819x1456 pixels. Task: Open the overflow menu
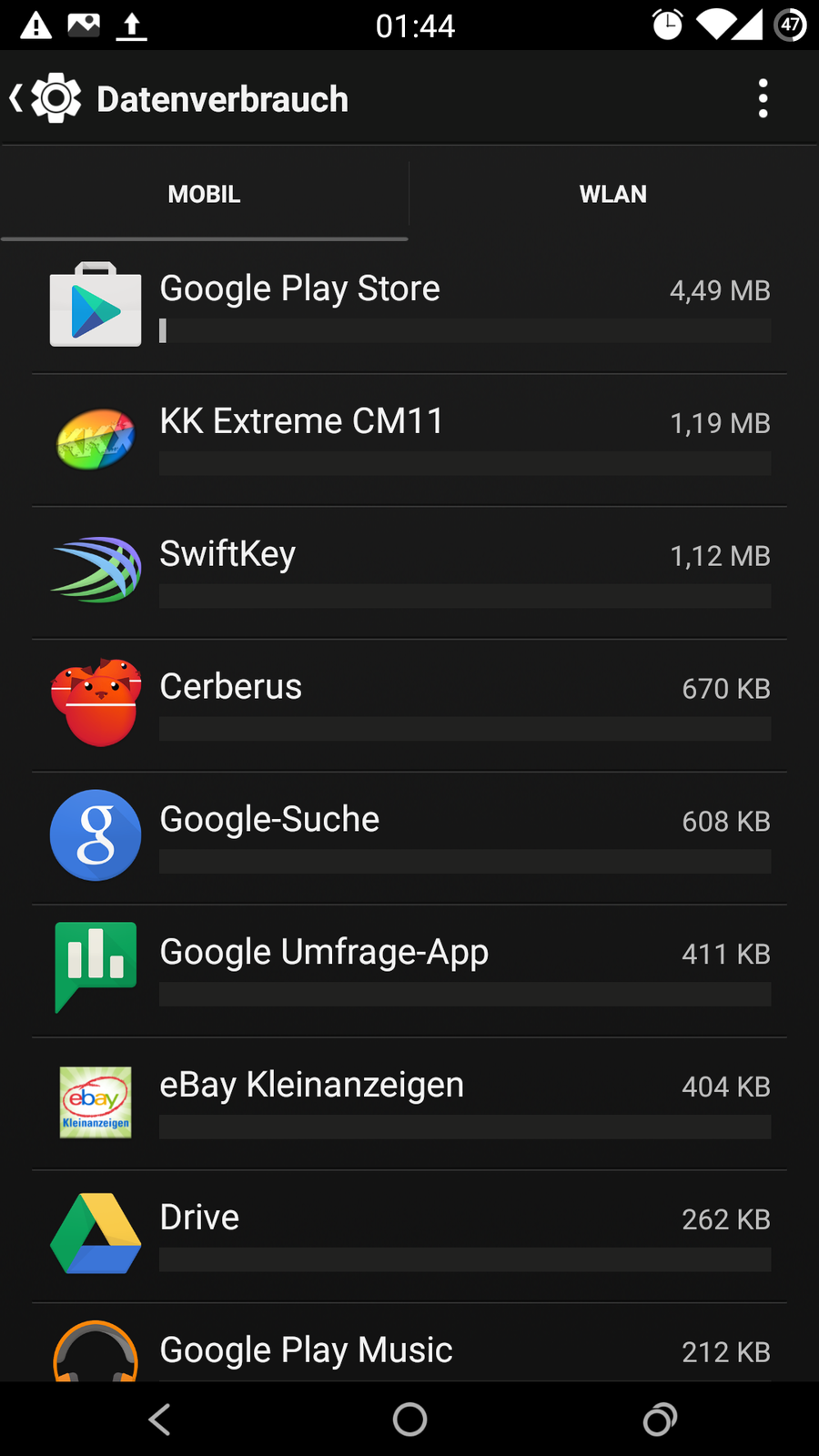point(763,98)
